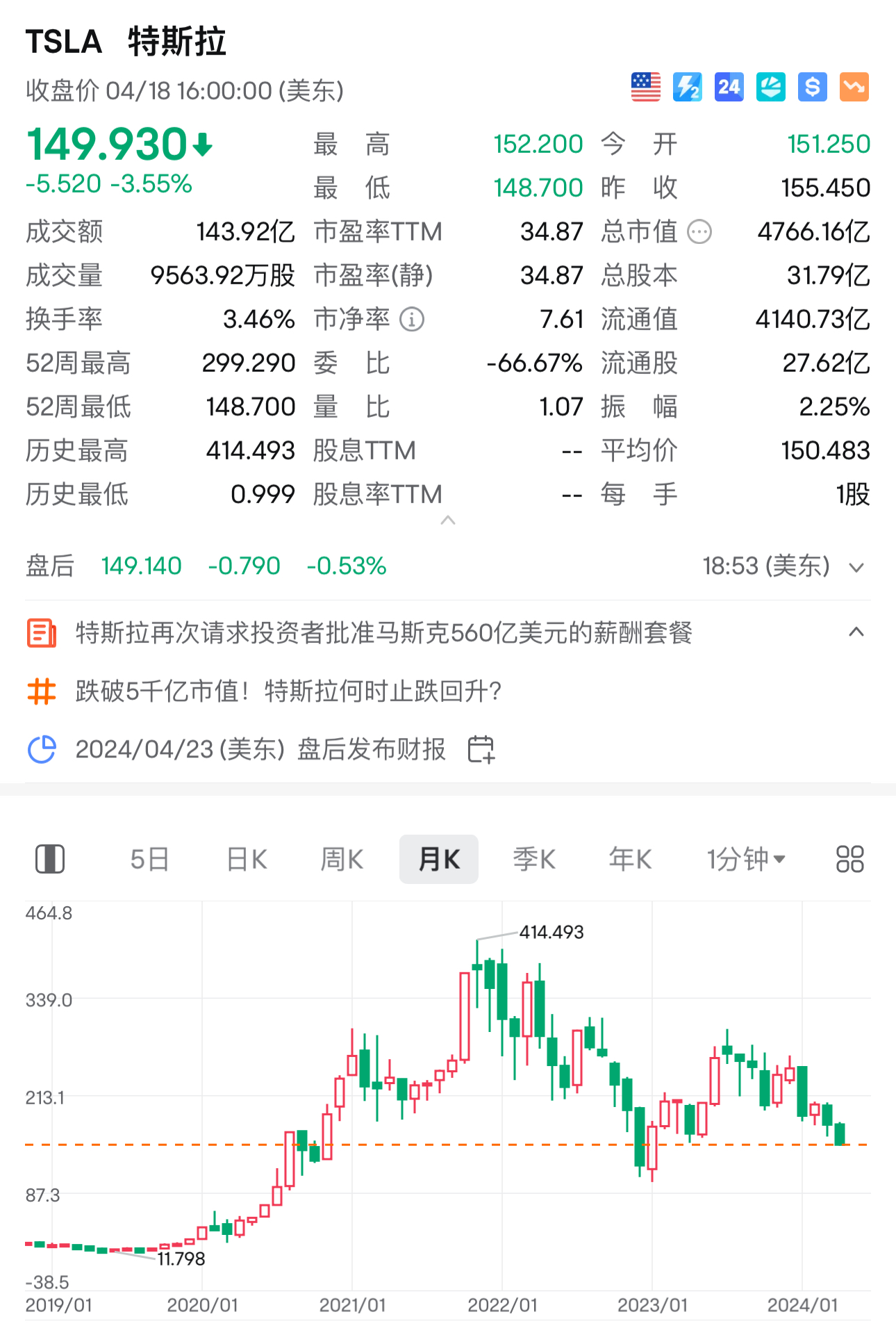Select the 年K yearly chart tab
The height and width of the screenshot is (1335, 896).
(x=629, y=859)
